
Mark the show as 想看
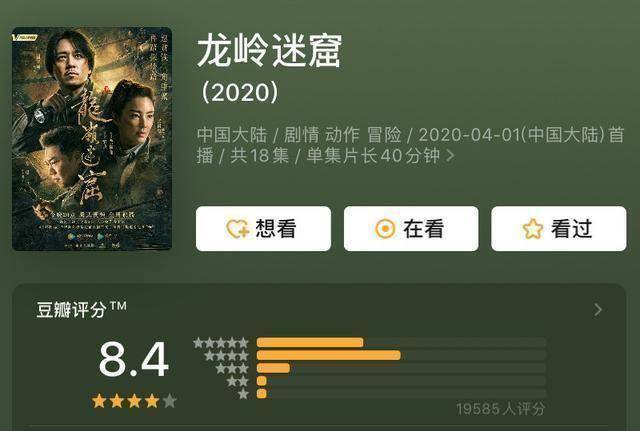tap(262, 229)
